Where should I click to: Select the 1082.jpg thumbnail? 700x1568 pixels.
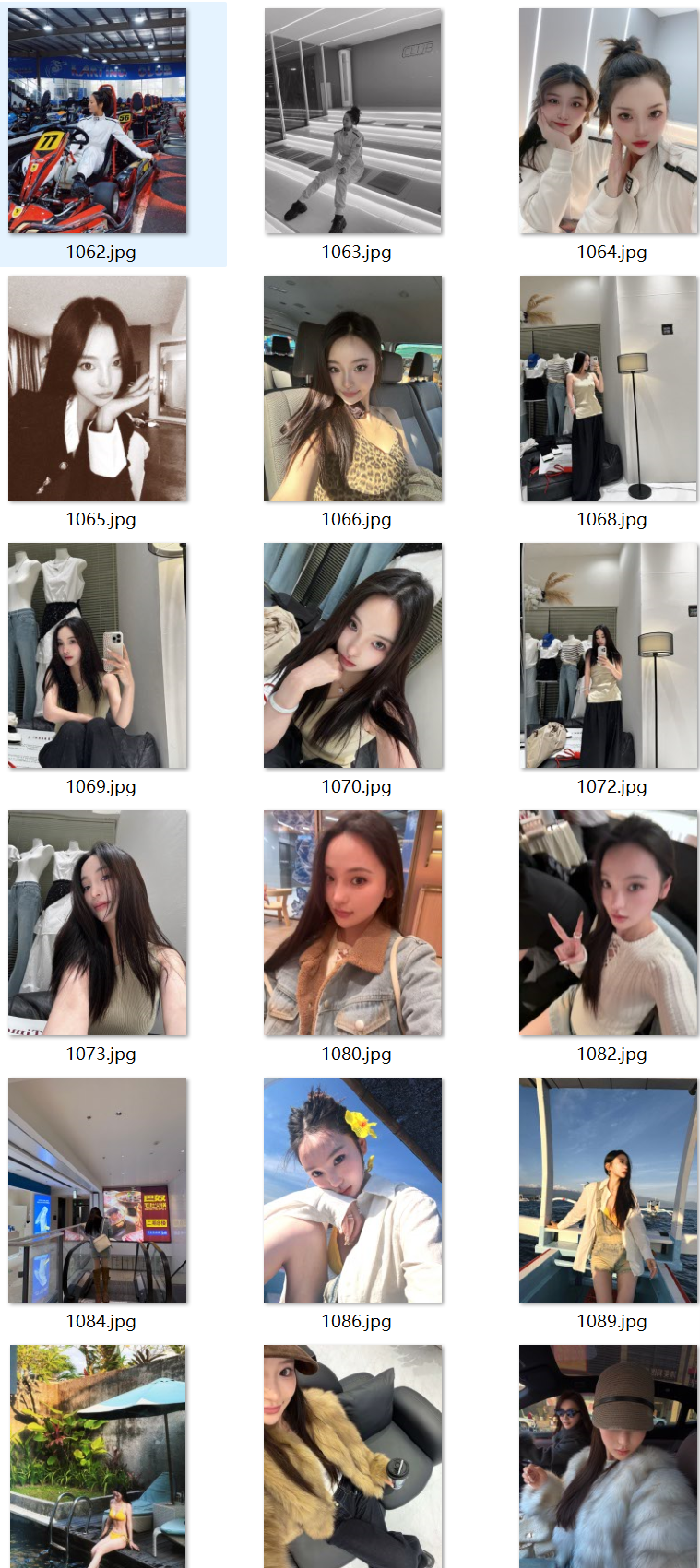pyautogui.click(x=609, y=923)
